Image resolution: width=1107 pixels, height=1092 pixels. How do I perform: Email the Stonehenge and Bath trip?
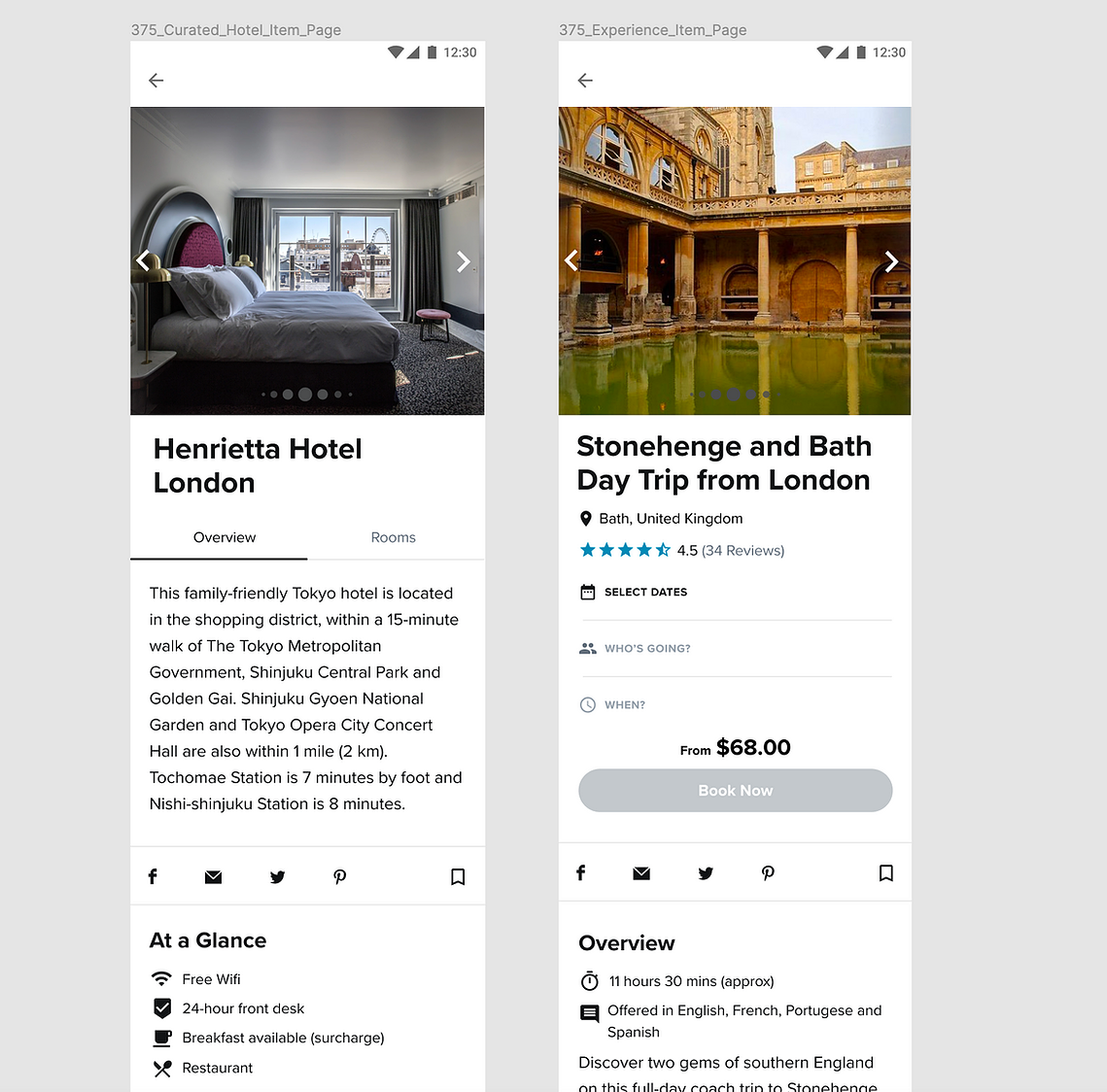(641, 873)
